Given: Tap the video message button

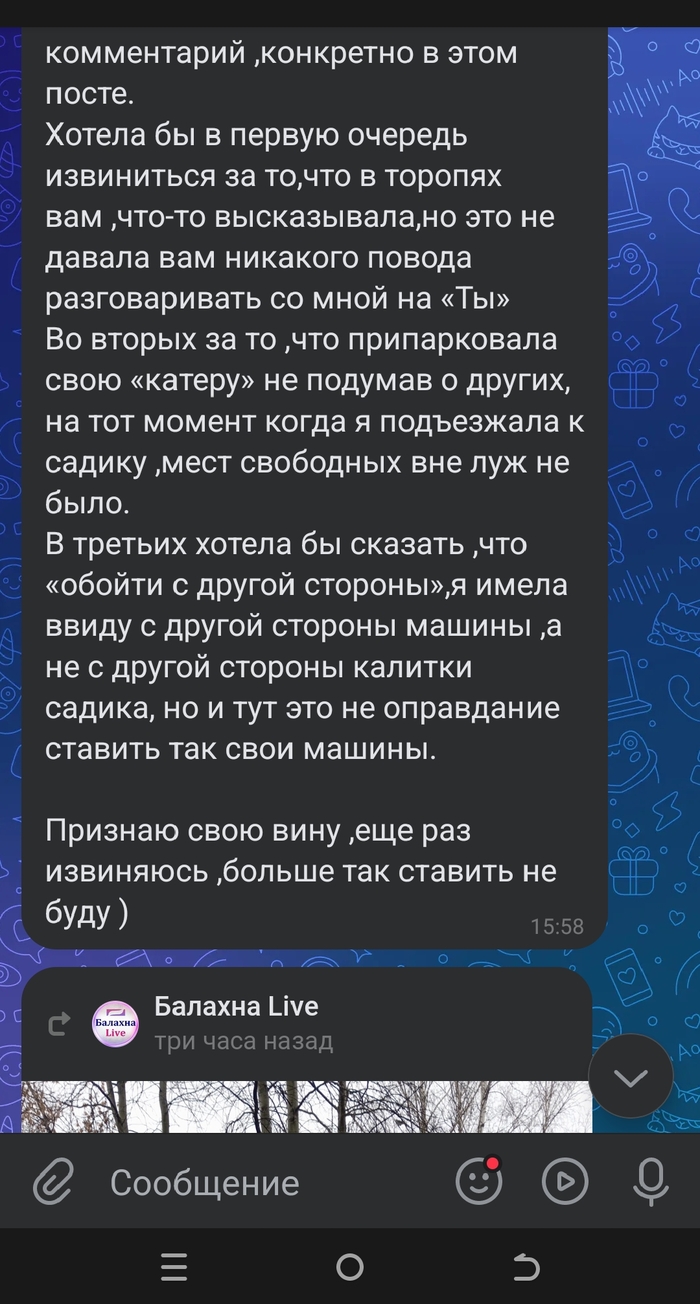Looking at the screenshot, I should (564, 1183).
